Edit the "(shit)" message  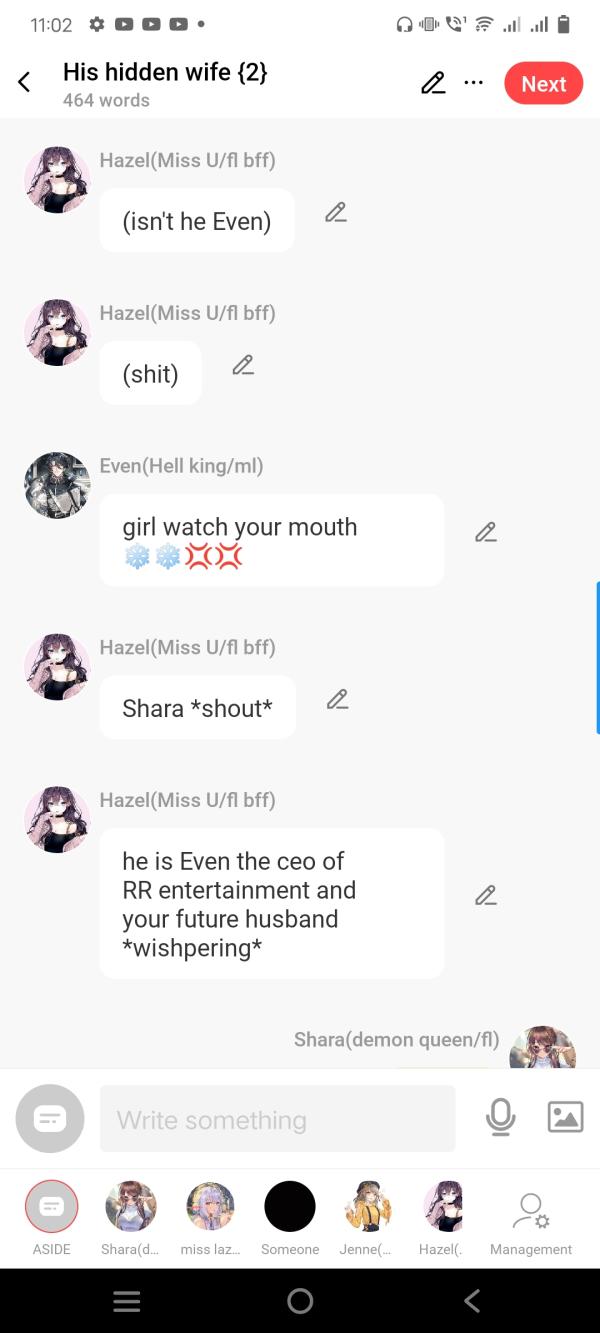[243, 365]
